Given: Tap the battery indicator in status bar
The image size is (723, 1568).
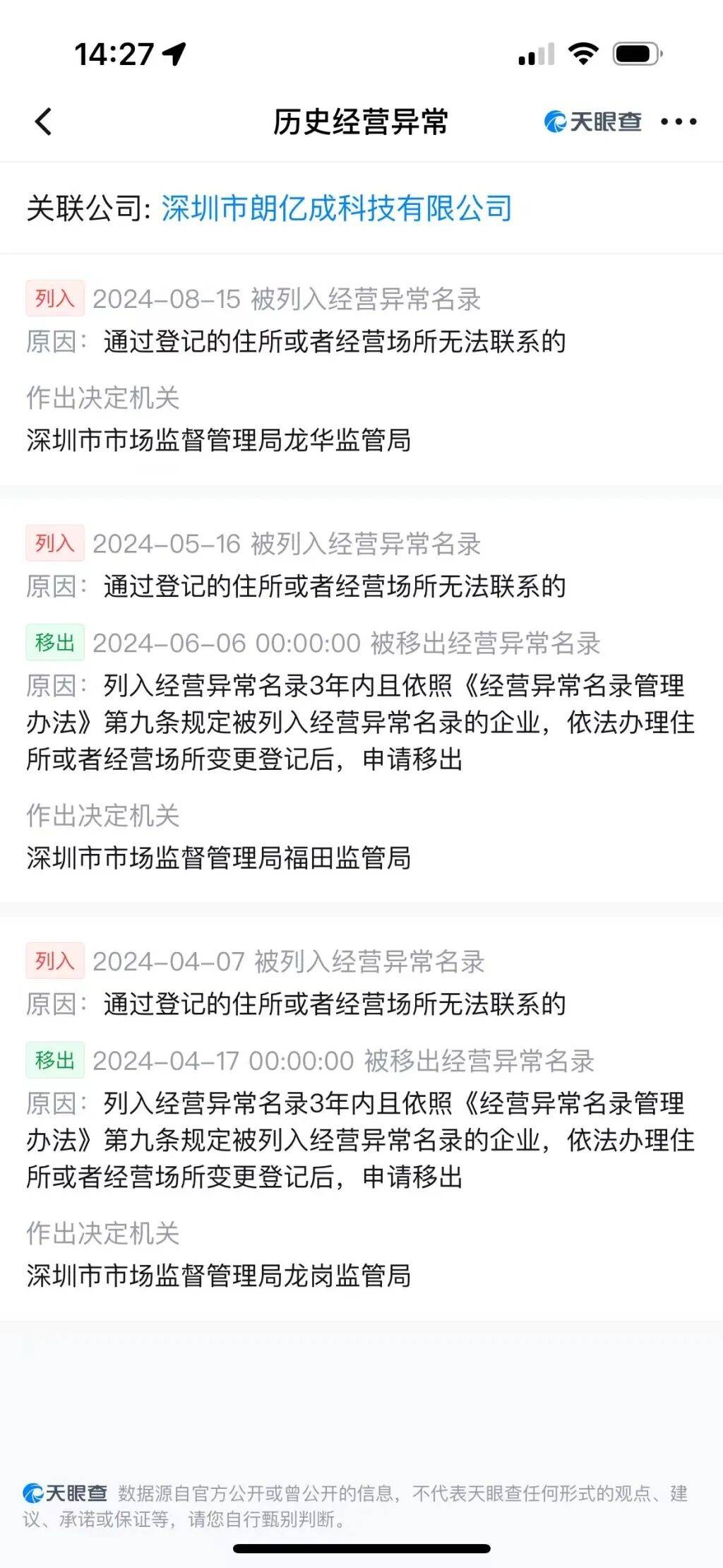Looking at the screenshot, I should (636, 52).
